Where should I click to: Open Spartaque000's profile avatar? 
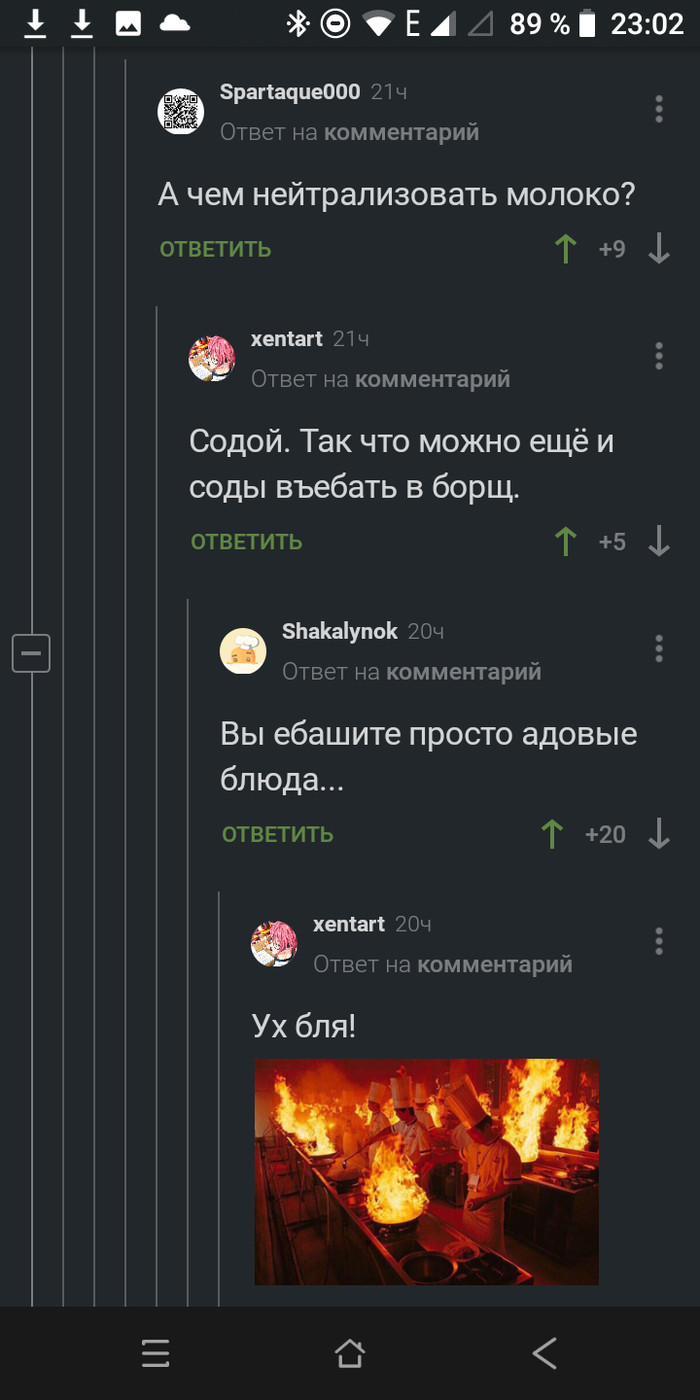181,110
